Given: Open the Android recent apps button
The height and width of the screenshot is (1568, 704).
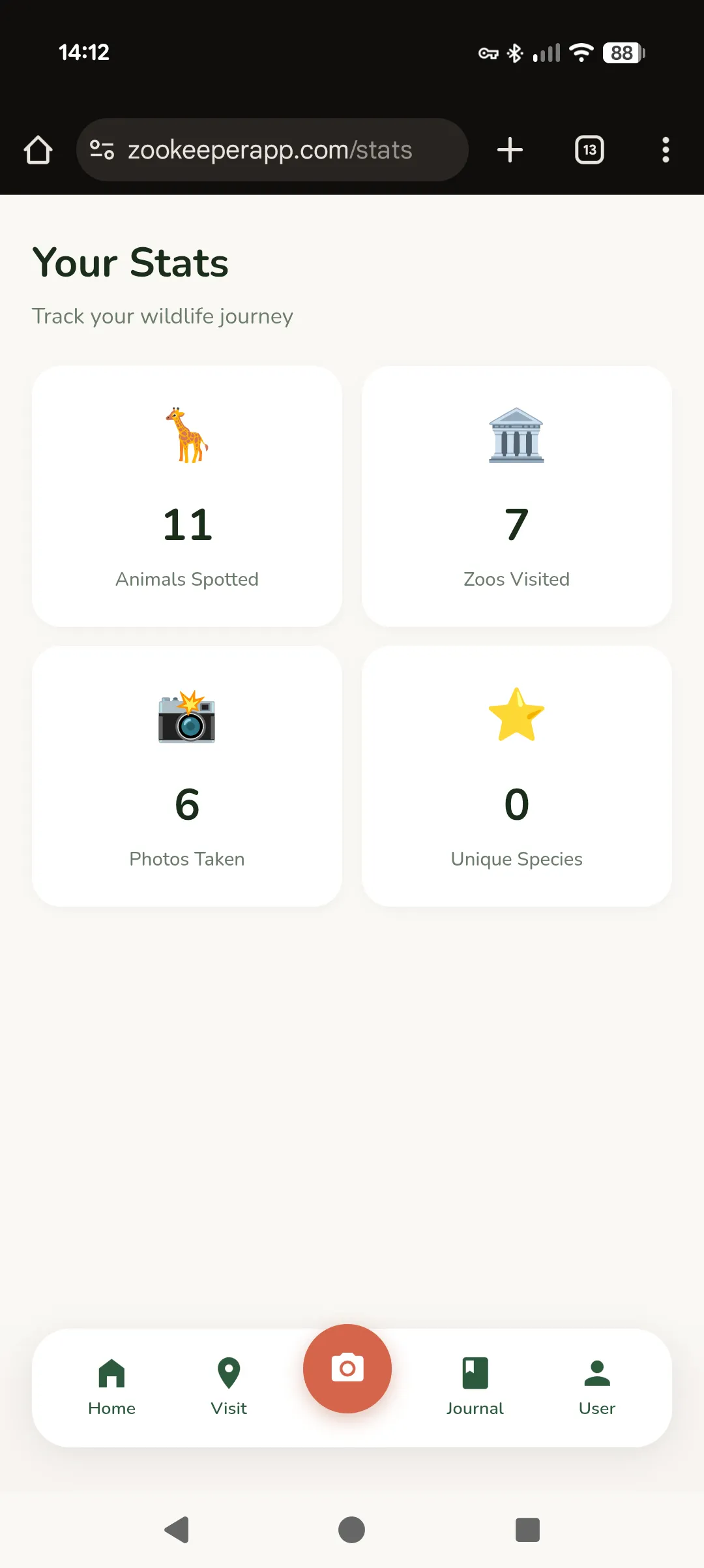Looking at the screenshot, I should coord(527,1529).
